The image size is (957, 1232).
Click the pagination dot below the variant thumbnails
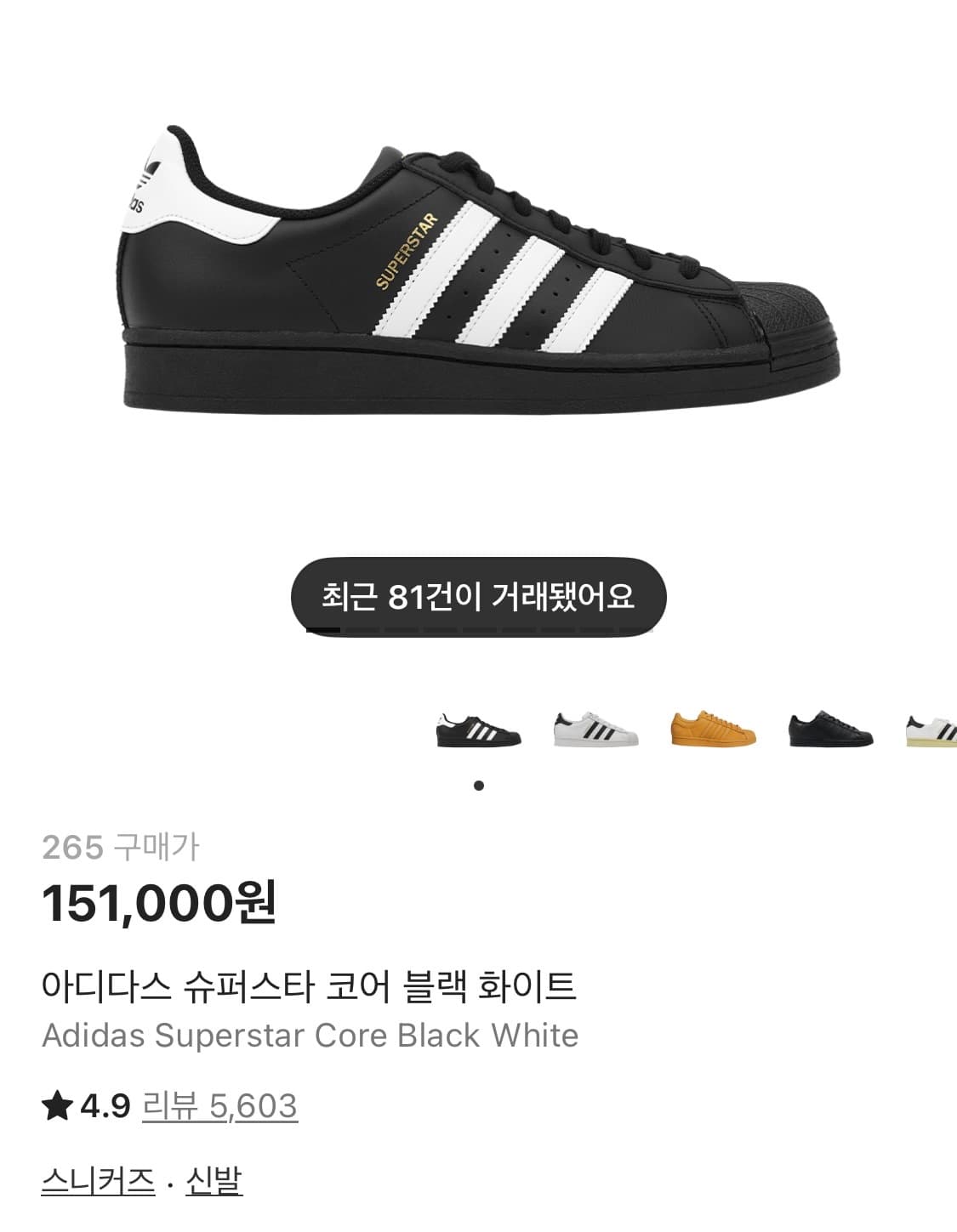tap(479, 786)
